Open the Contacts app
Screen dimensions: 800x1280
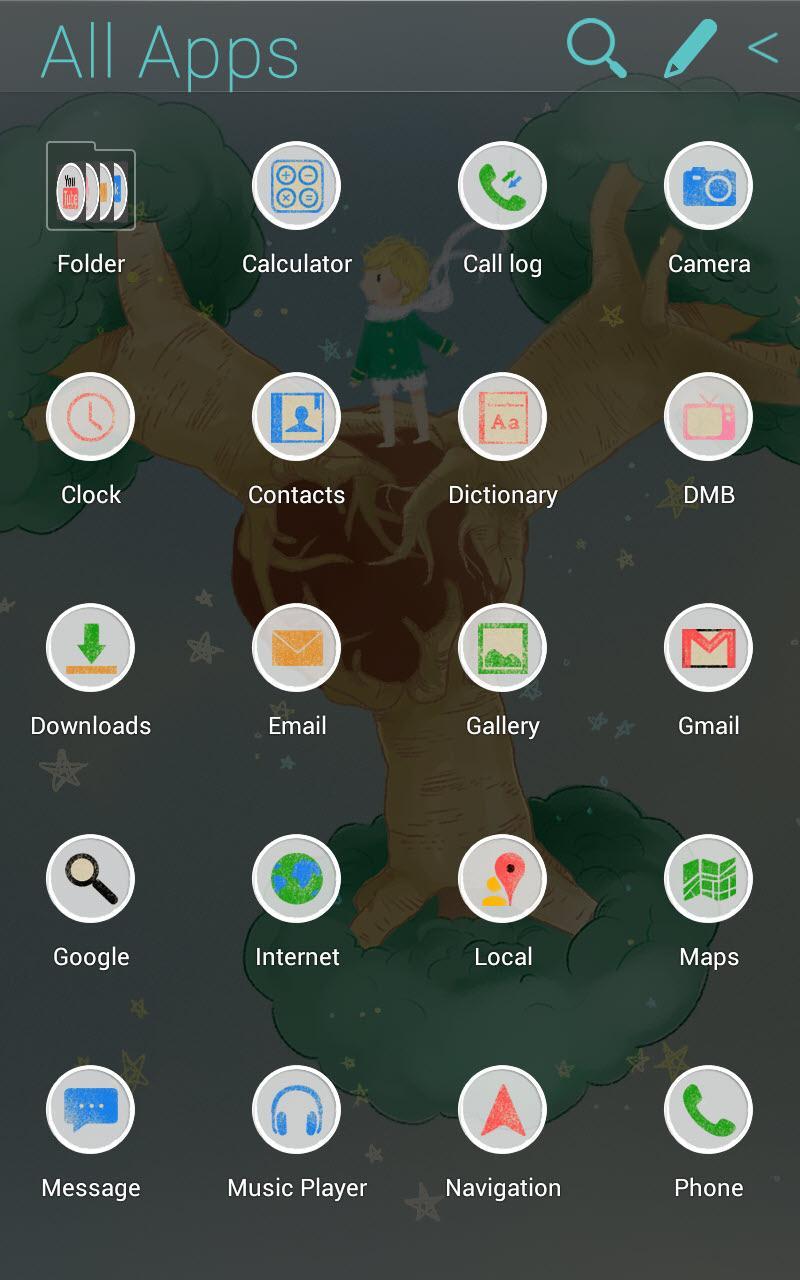(297, 416)
